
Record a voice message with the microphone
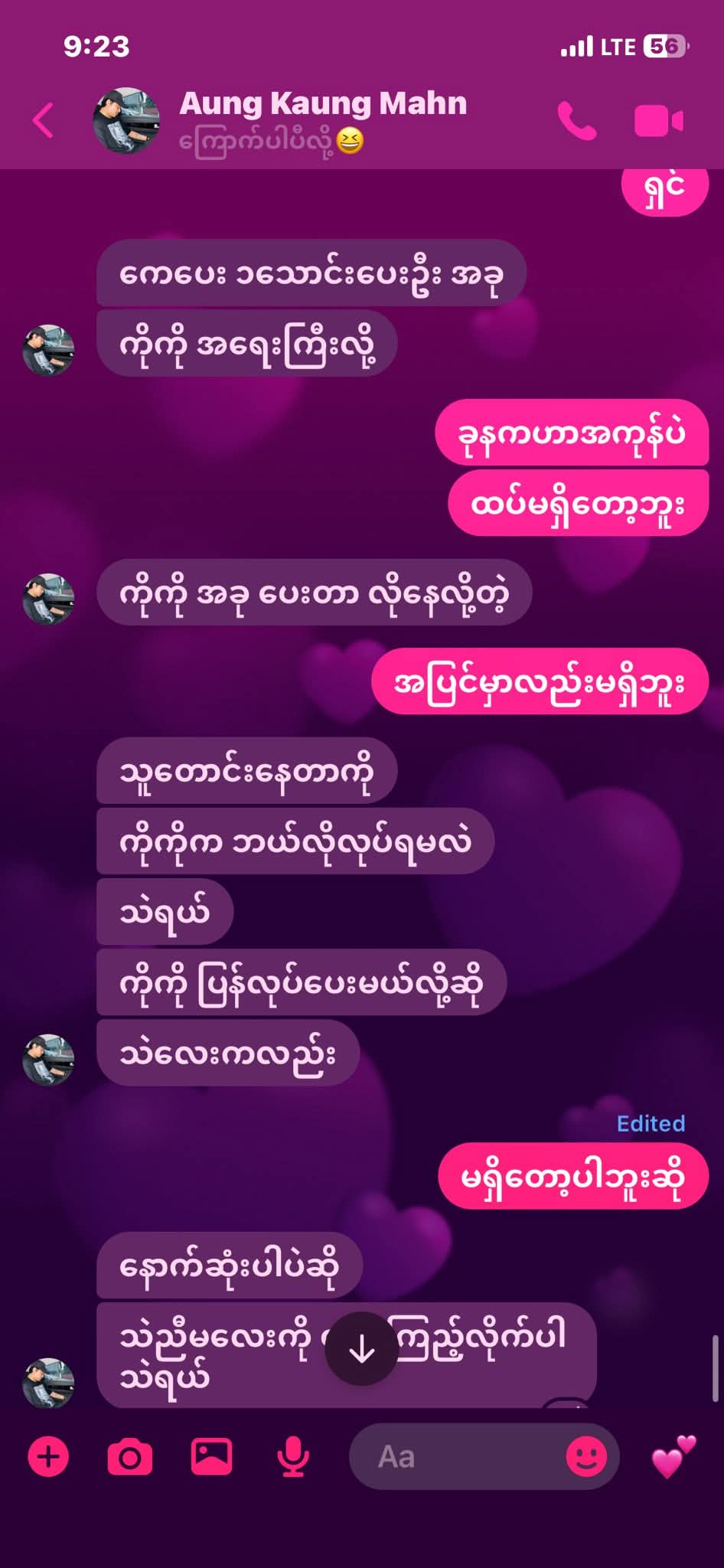pyautogui.click(x=293, y=1456)
